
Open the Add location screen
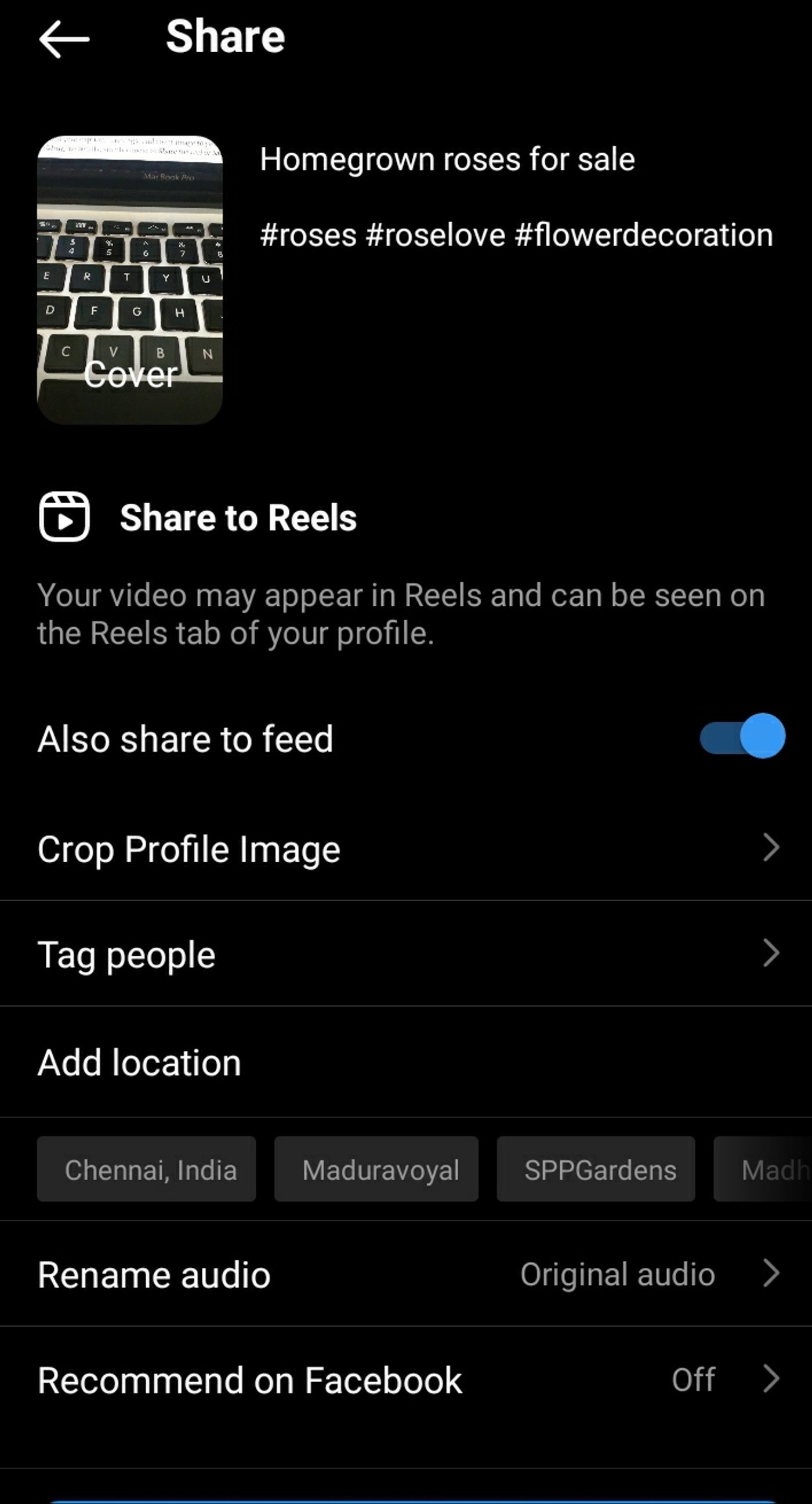click(139, 1061)
